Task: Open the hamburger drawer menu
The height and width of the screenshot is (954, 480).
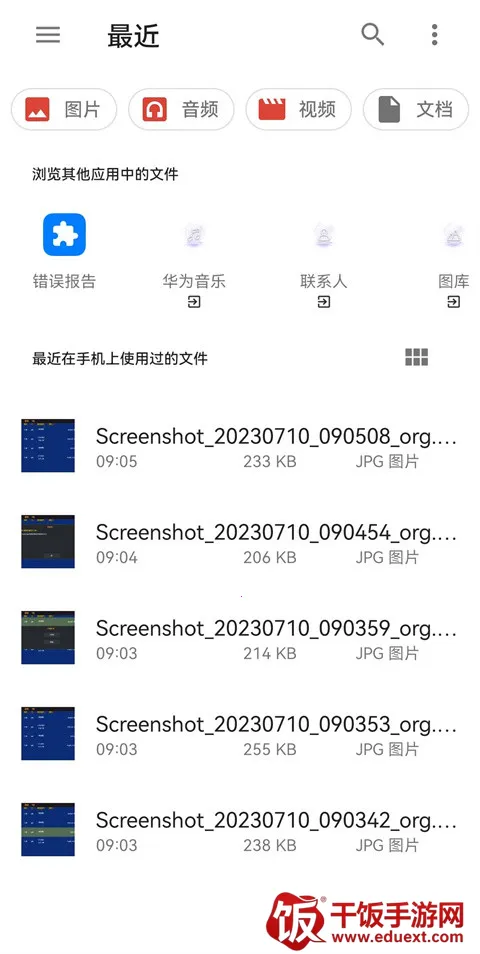Action: tap(48, 35)
